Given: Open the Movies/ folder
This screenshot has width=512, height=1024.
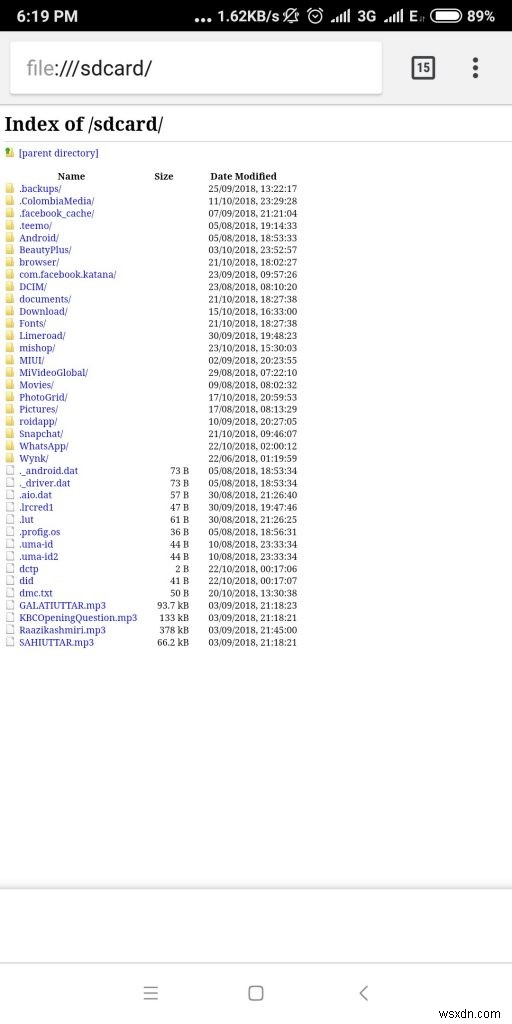Looking at the screenshot, I should coord(37,385).
